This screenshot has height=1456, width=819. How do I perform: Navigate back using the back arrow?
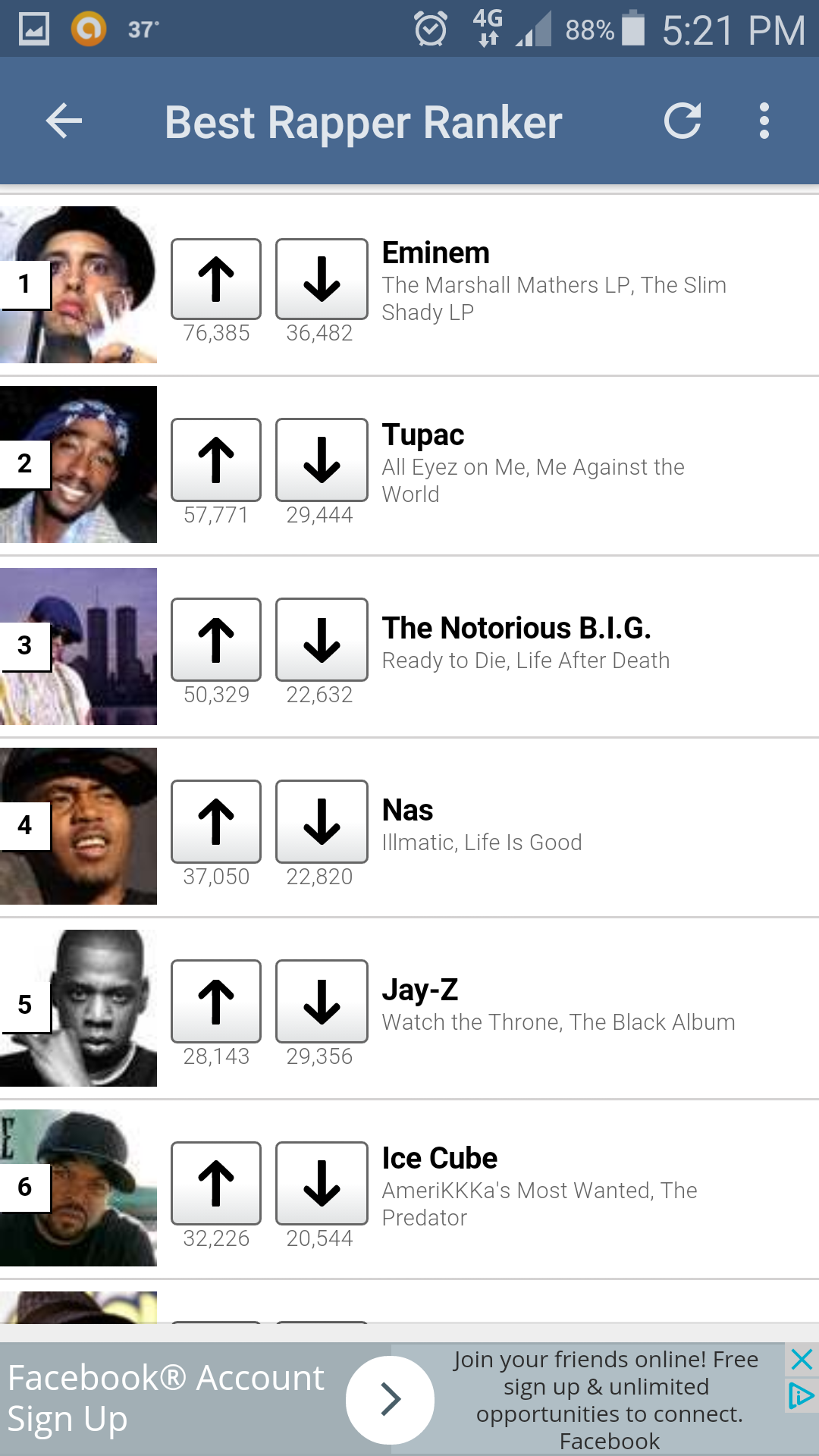pos(63,120)
